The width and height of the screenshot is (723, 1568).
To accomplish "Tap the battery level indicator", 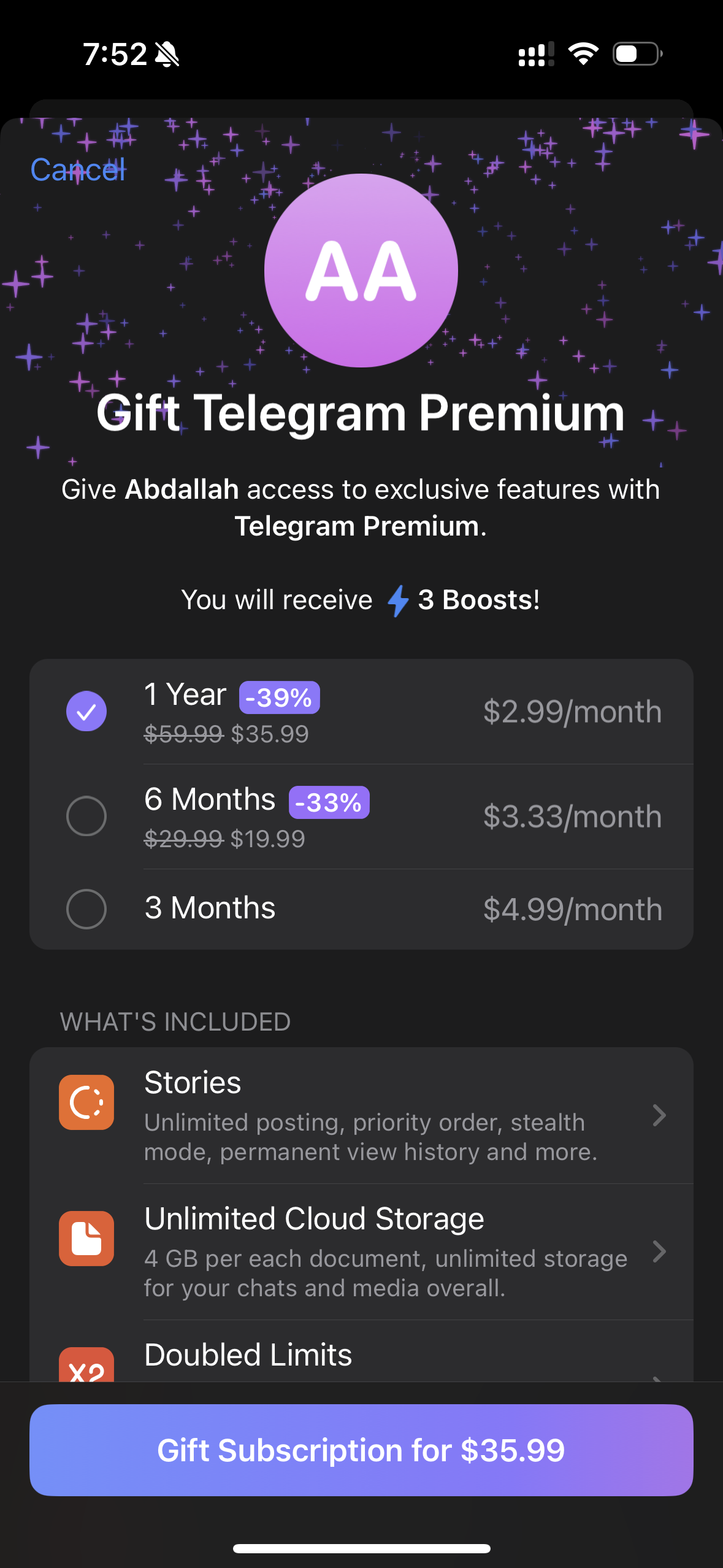I will tap(635, 54).
